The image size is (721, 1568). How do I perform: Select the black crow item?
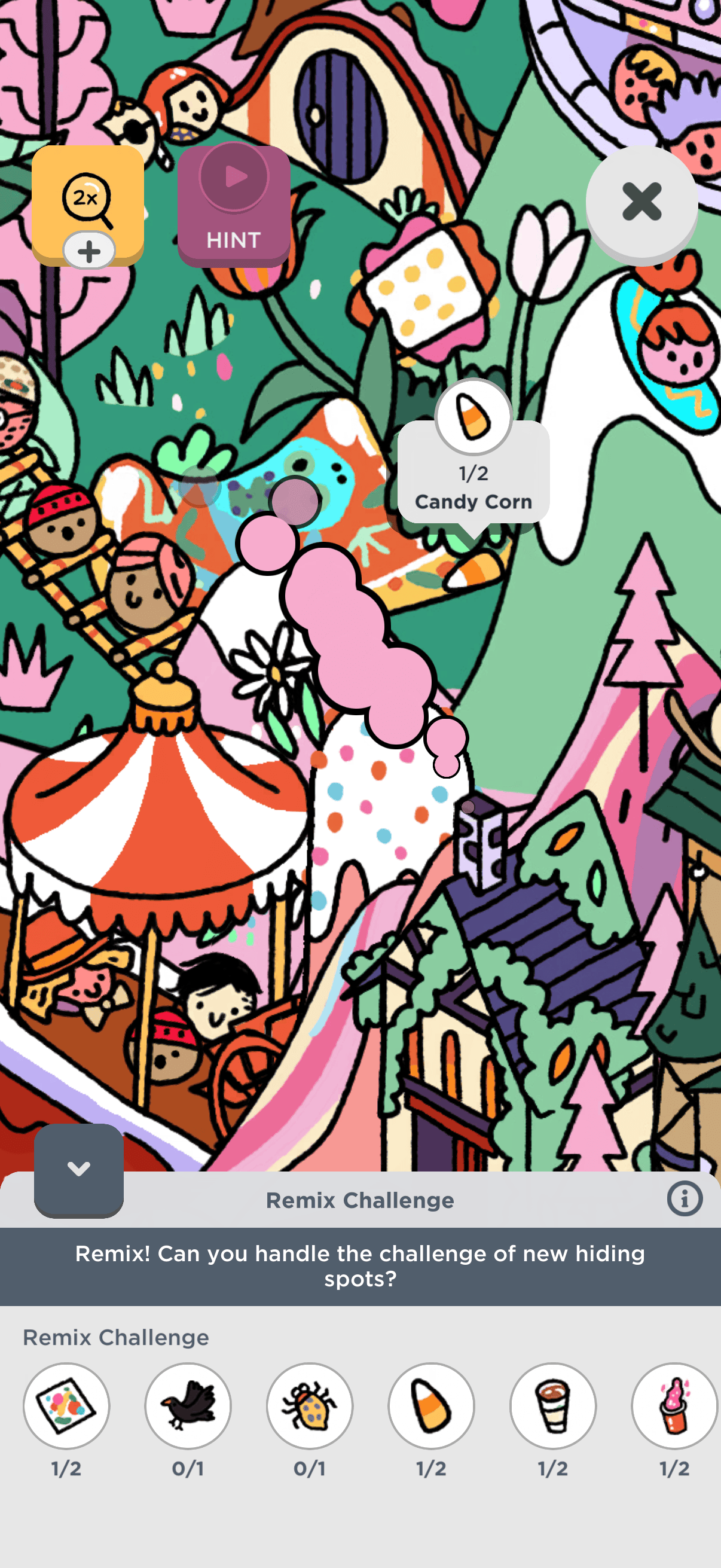coord(188,1405)
